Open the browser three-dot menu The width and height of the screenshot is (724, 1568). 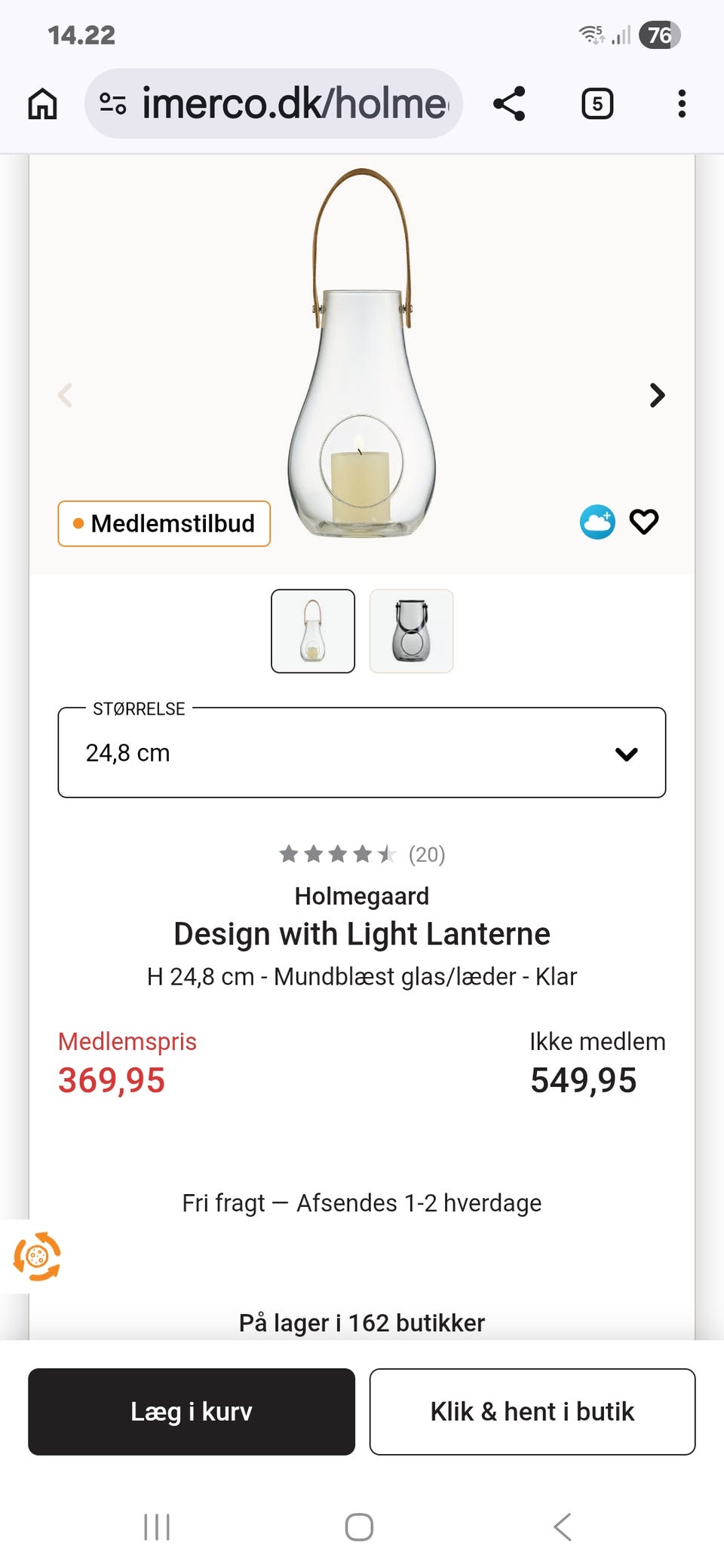coord(681,103)
